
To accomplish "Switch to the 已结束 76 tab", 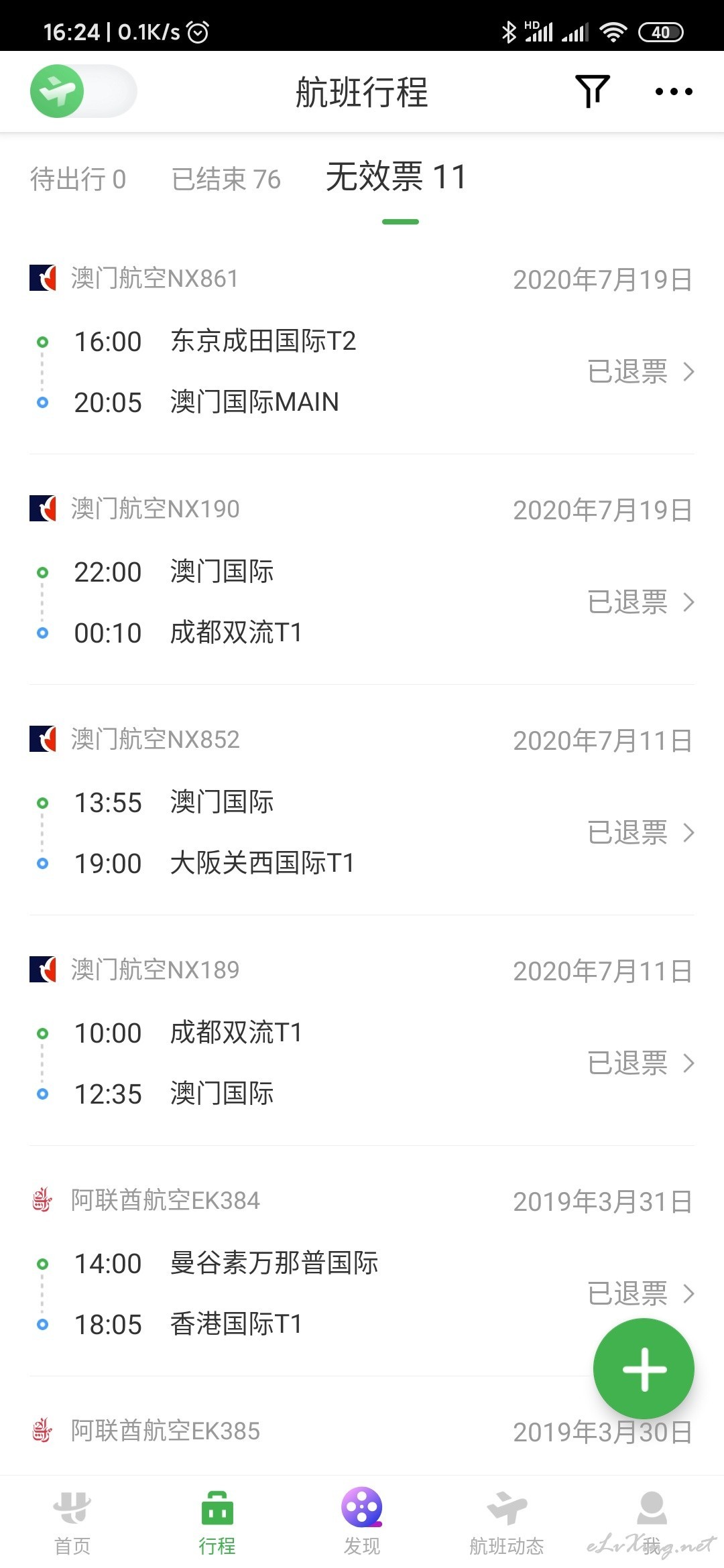I will (226, 179).
